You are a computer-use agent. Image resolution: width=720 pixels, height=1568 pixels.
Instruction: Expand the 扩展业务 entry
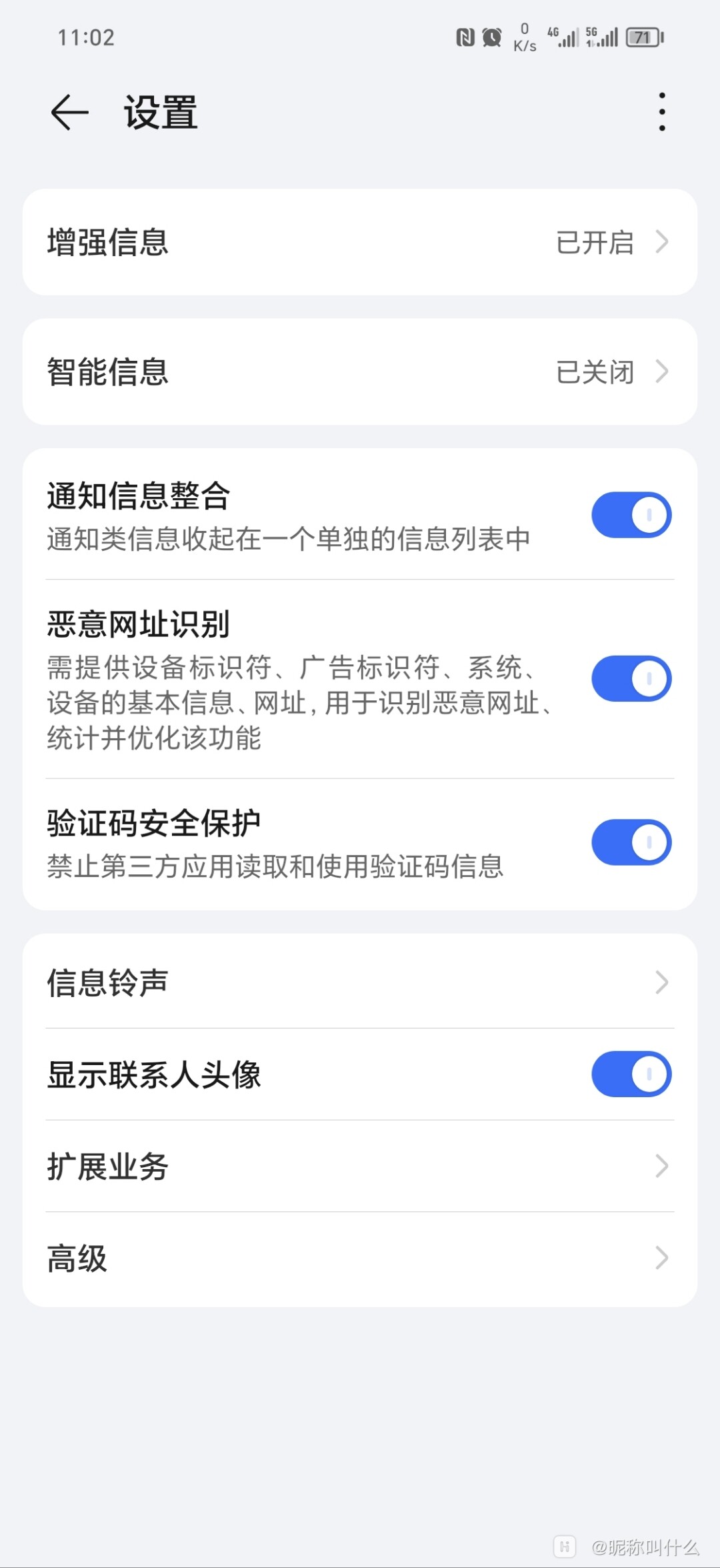coord(360,1166)
